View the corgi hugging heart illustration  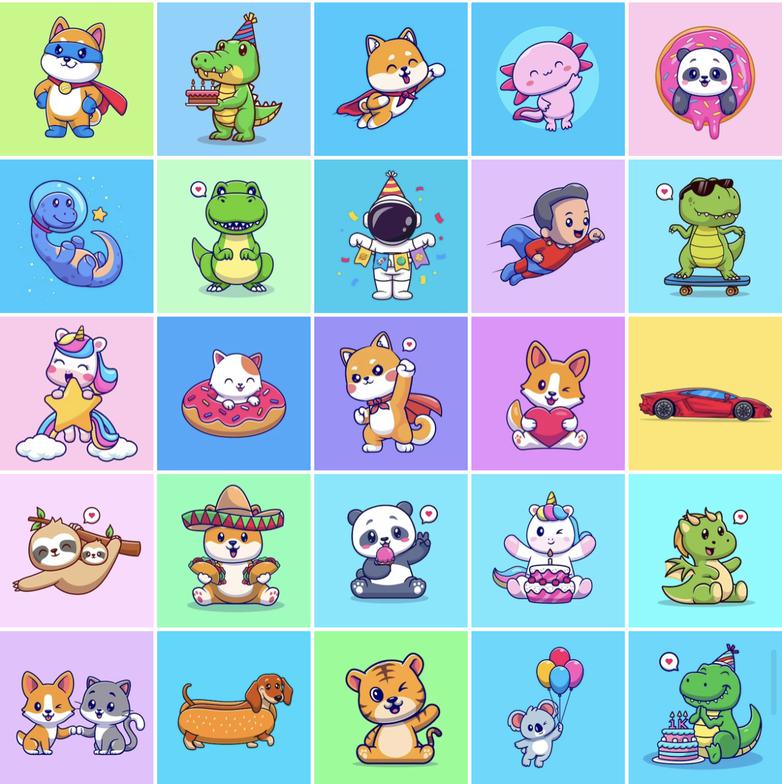click(x=548, y=393)
